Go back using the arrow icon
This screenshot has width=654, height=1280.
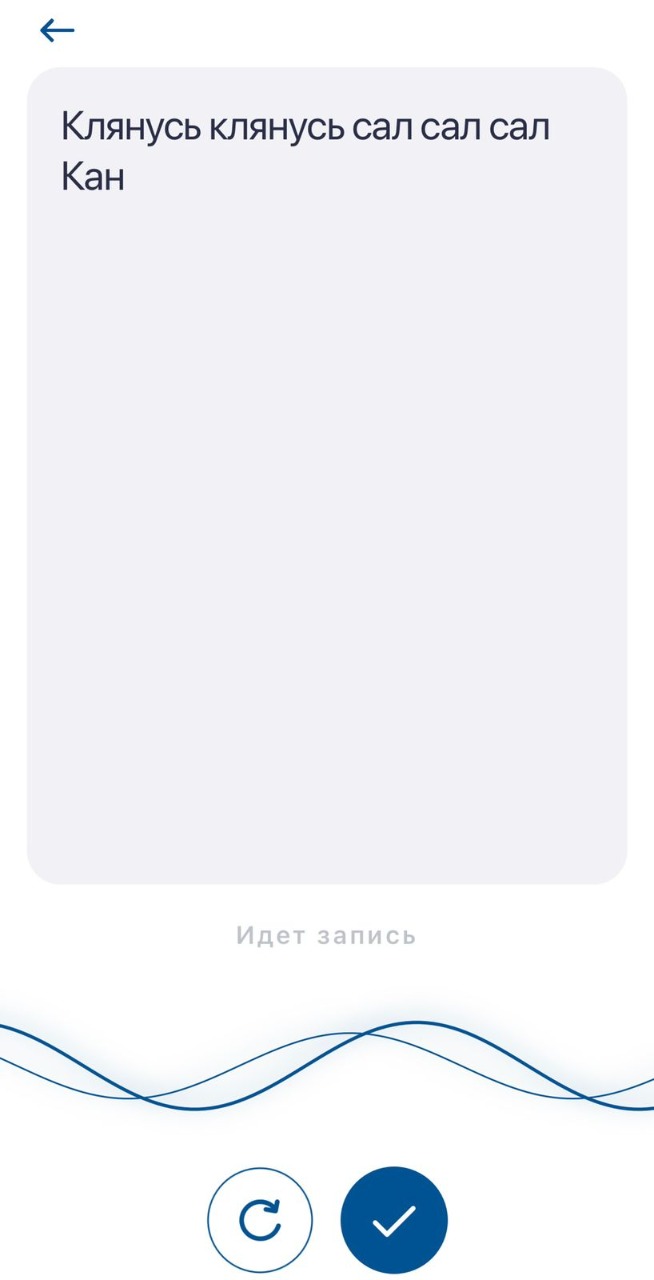[57, 31]
